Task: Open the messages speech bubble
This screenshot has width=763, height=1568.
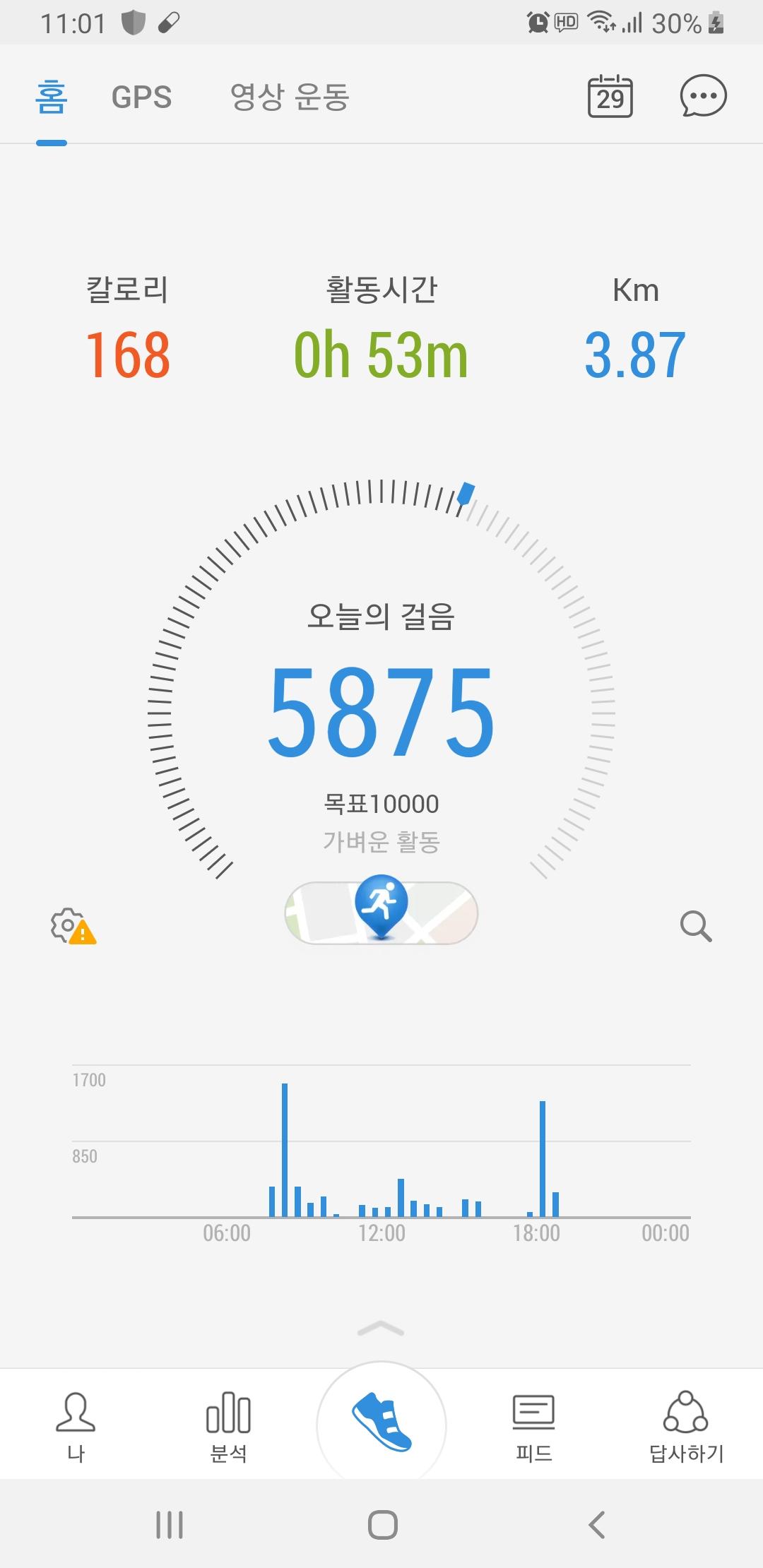Action: pyautogui.click(x=703, y=96)
